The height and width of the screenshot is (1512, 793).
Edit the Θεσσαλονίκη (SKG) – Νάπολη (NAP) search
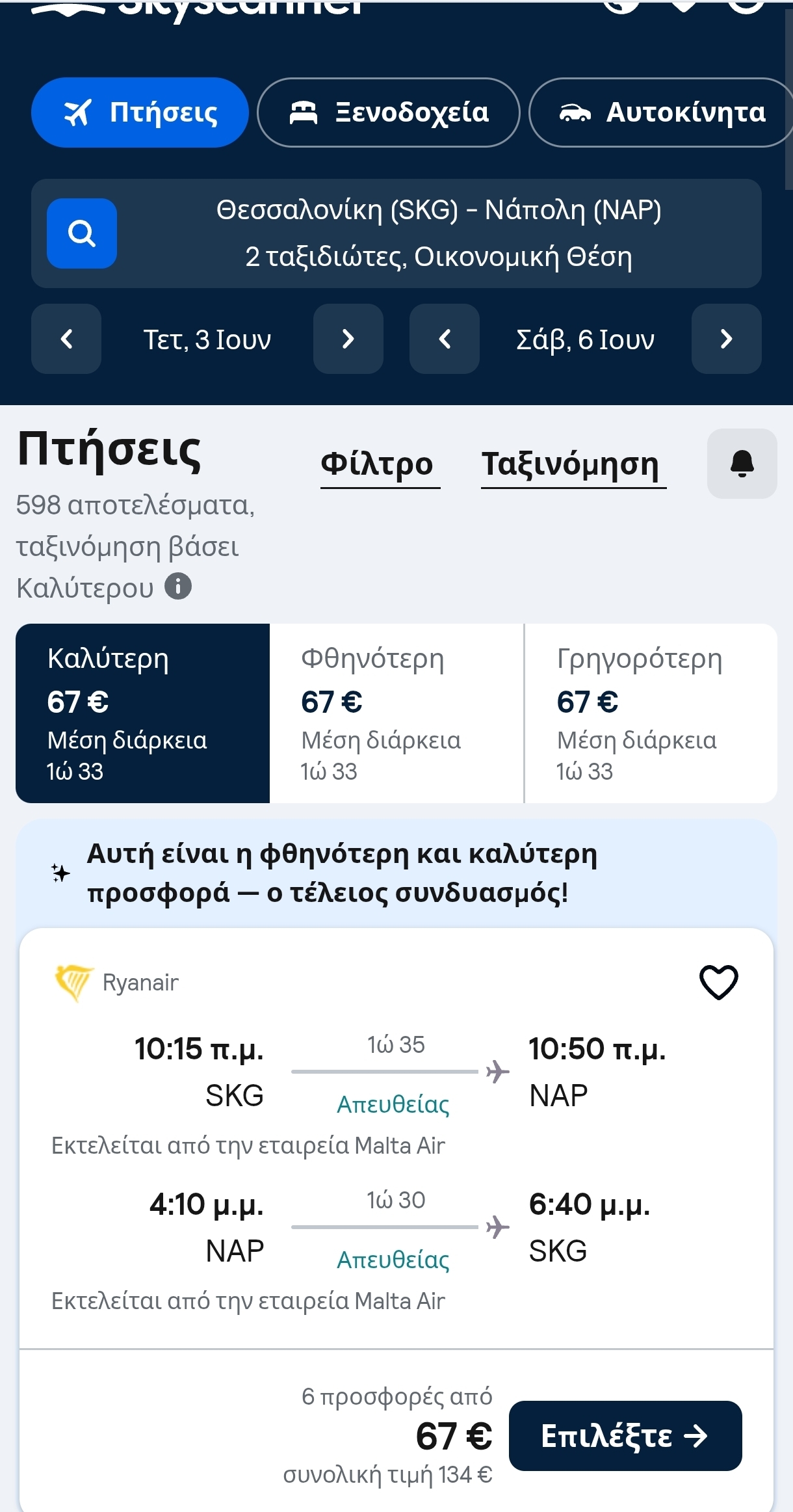(x=438, y=233)
